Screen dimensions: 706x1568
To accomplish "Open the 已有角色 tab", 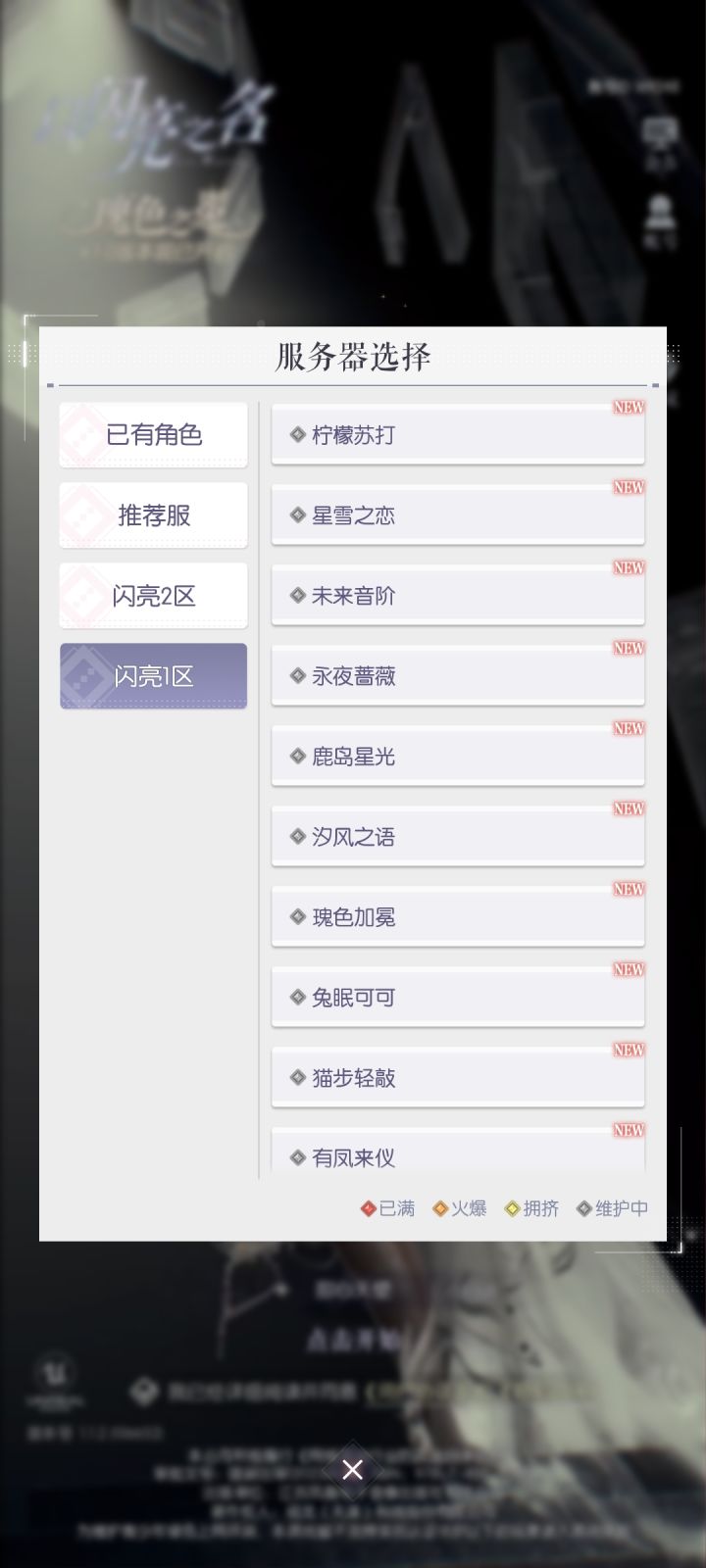I will click(x=153, y=435).
